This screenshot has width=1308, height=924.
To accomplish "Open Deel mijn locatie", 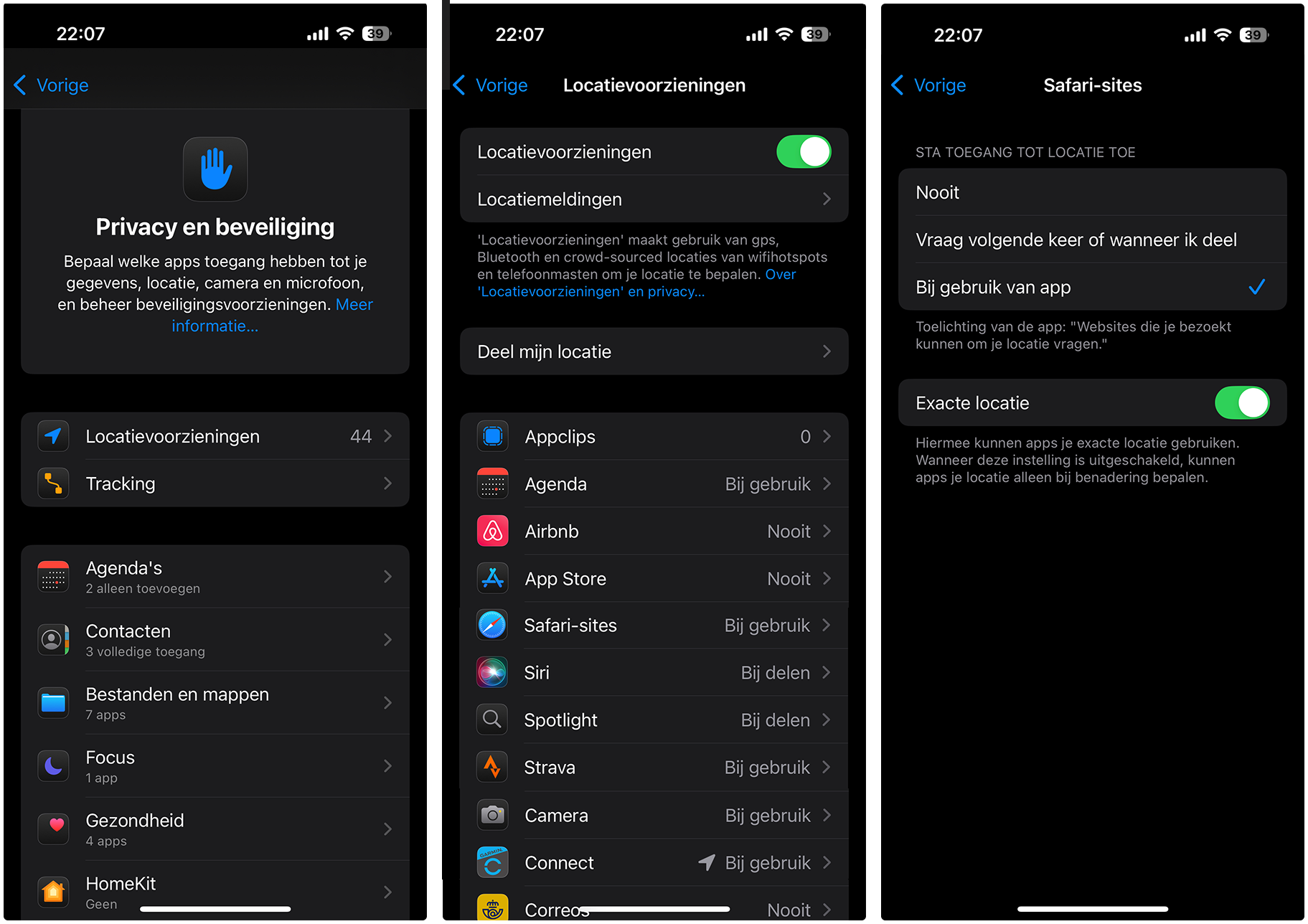I will pos(654,352).
